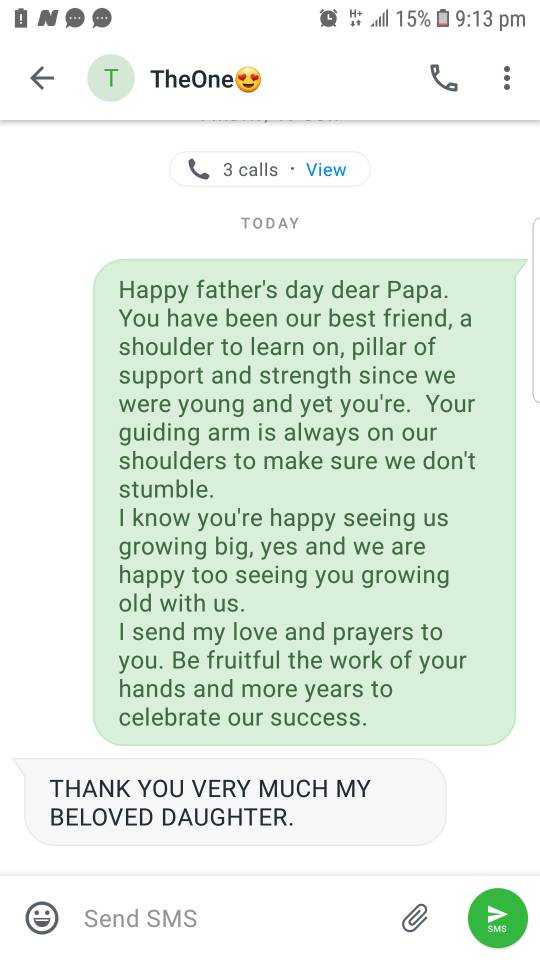Focus the Send SMS text field

(x=233, y=918)
